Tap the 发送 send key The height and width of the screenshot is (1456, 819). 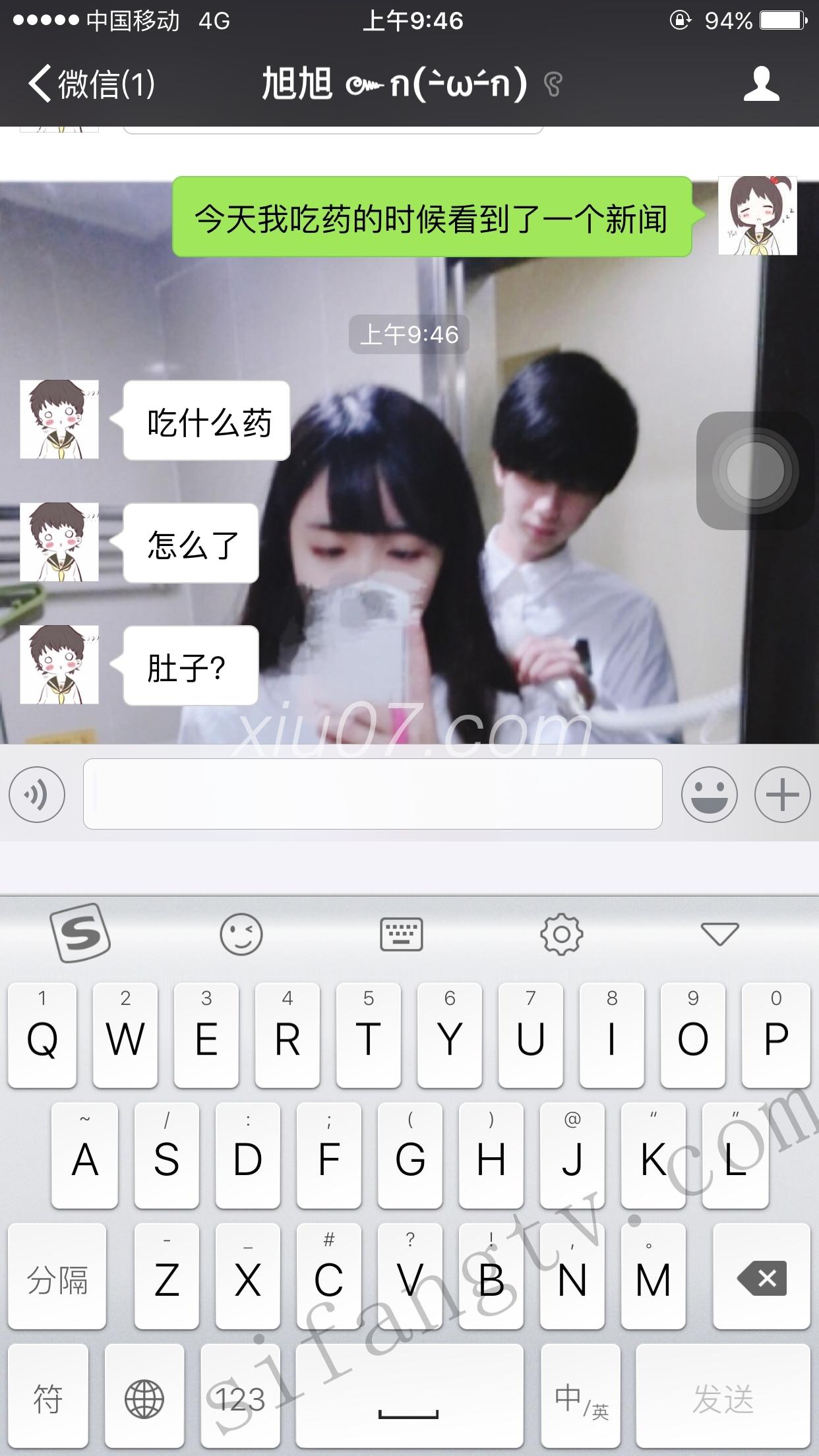(723, 1398)
